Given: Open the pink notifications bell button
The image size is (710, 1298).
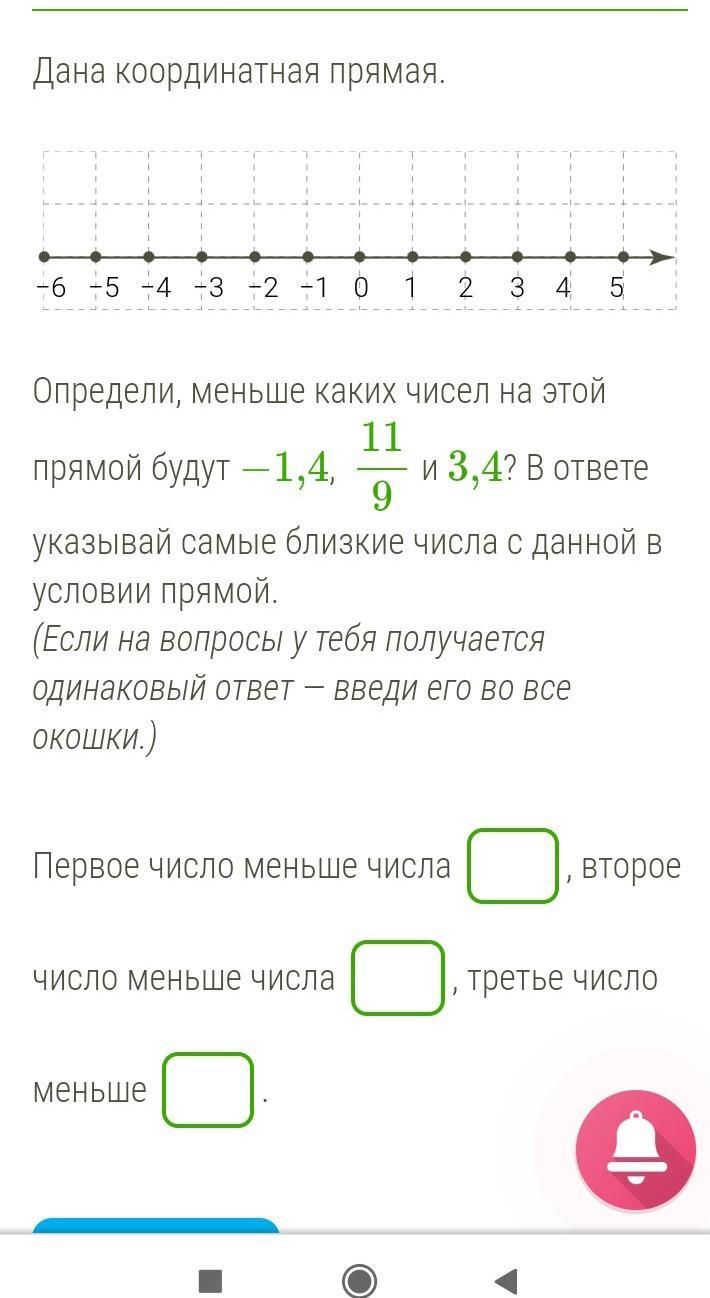Looking at the screenshot, I should [x=636, y=1150].
